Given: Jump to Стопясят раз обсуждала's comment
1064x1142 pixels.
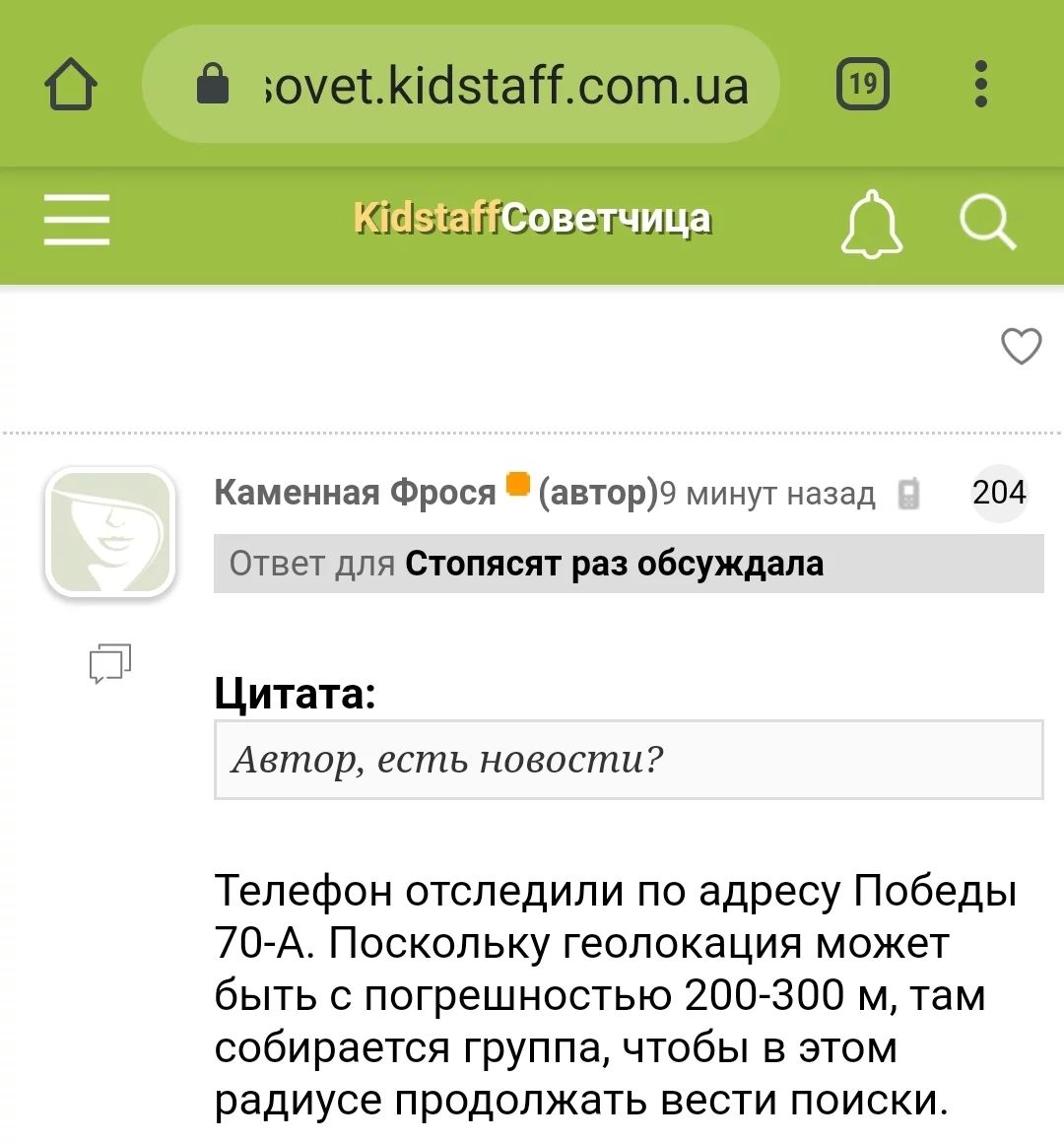Looking at the screenshot, I should (614, 564).
